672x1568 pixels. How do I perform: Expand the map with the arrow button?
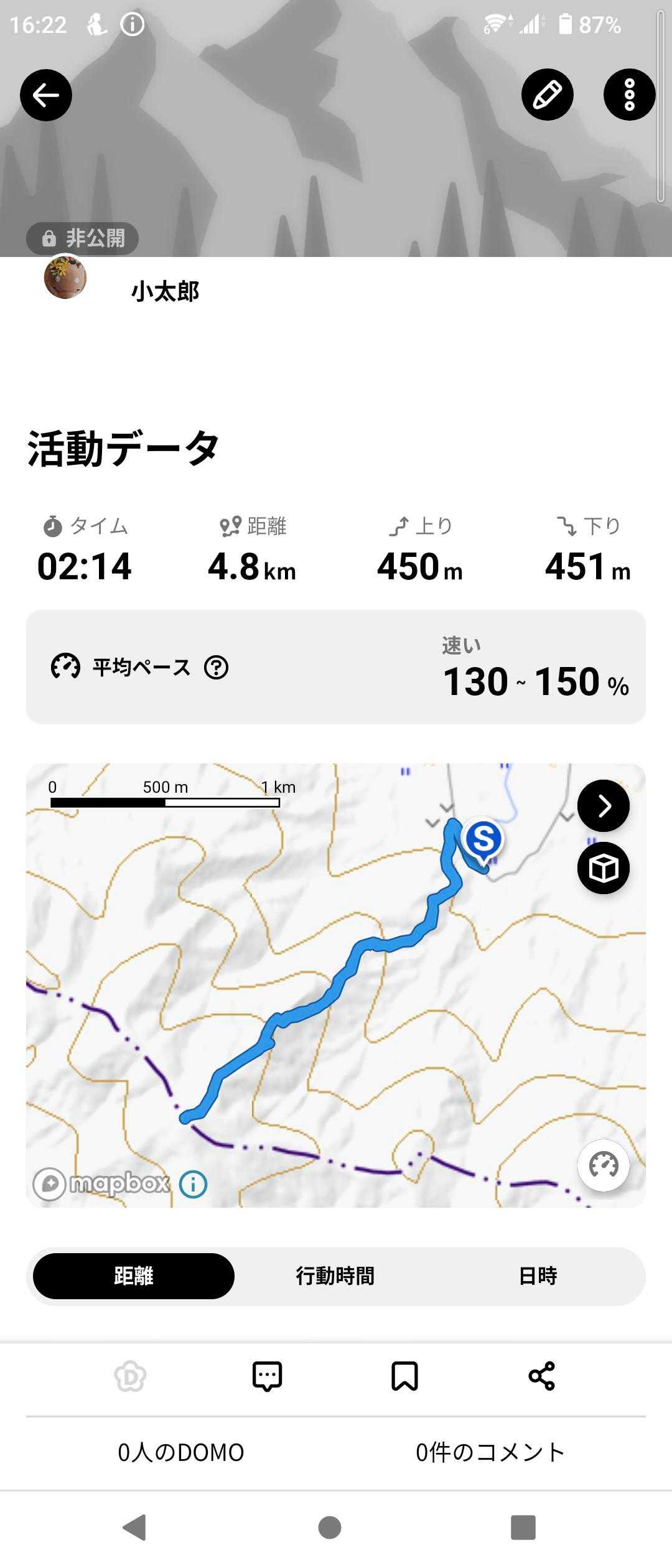[x=603, y=806]
